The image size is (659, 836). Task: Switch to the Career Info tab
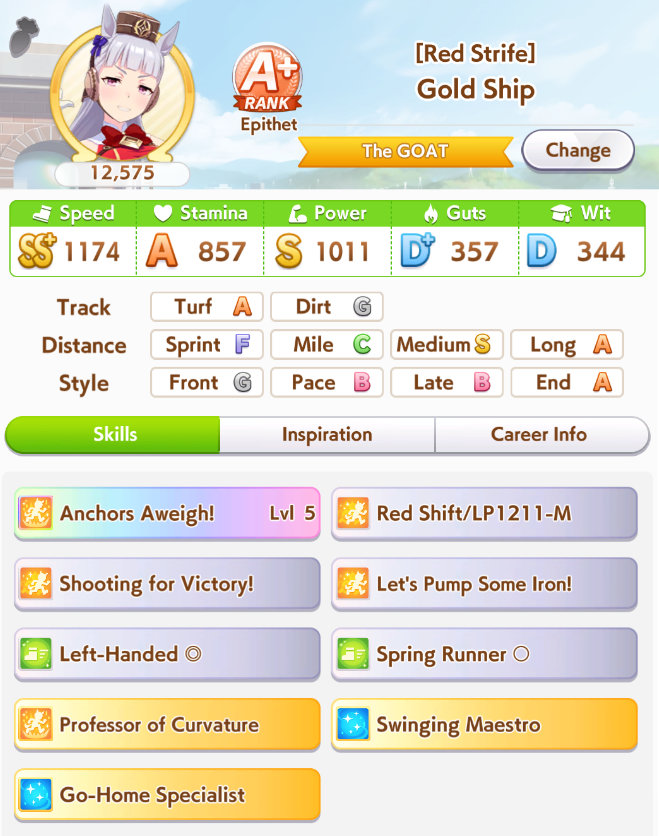tap(540, 435)
